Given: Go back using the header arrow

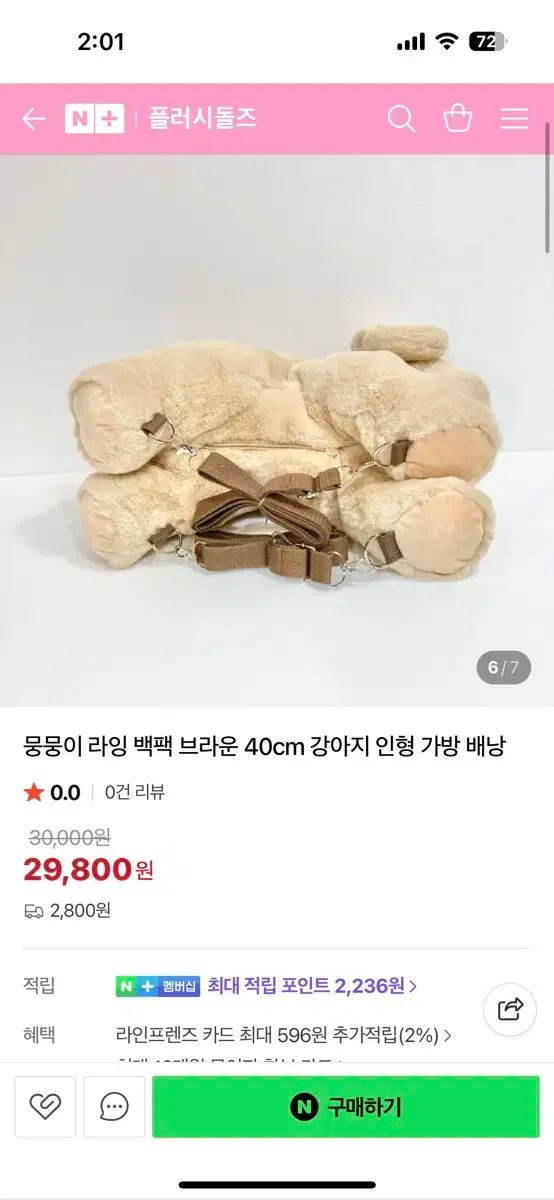Looking at the screenshot, I should (34, 119).
